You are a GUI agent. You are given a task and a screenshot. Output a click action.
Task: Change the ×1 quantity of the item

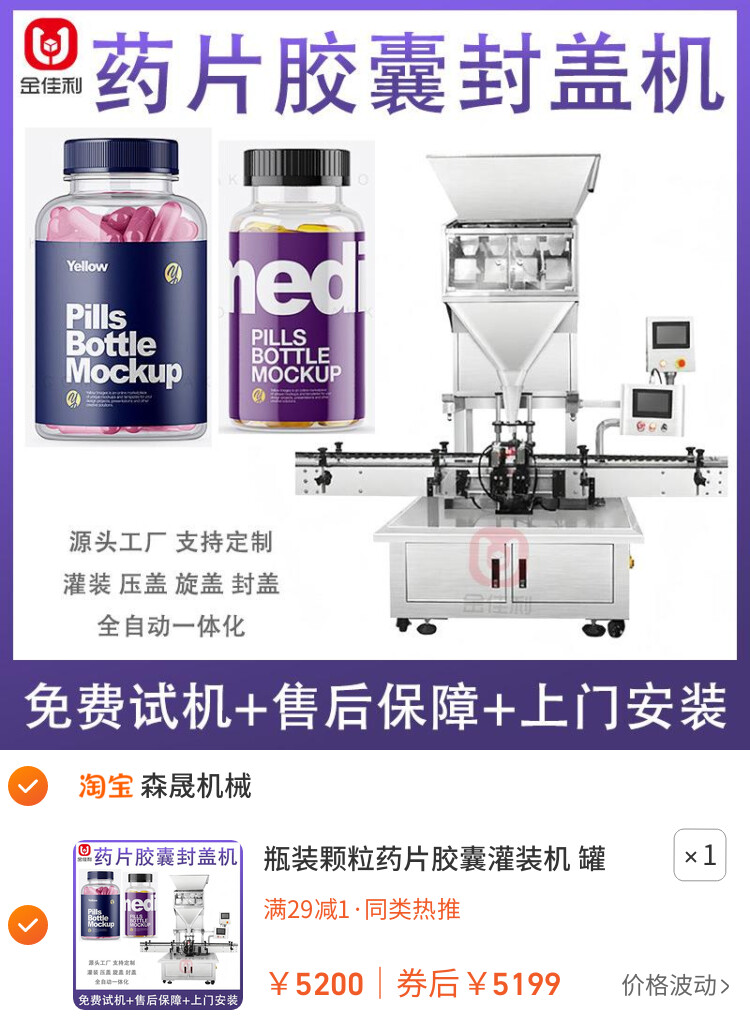[700, 856]
